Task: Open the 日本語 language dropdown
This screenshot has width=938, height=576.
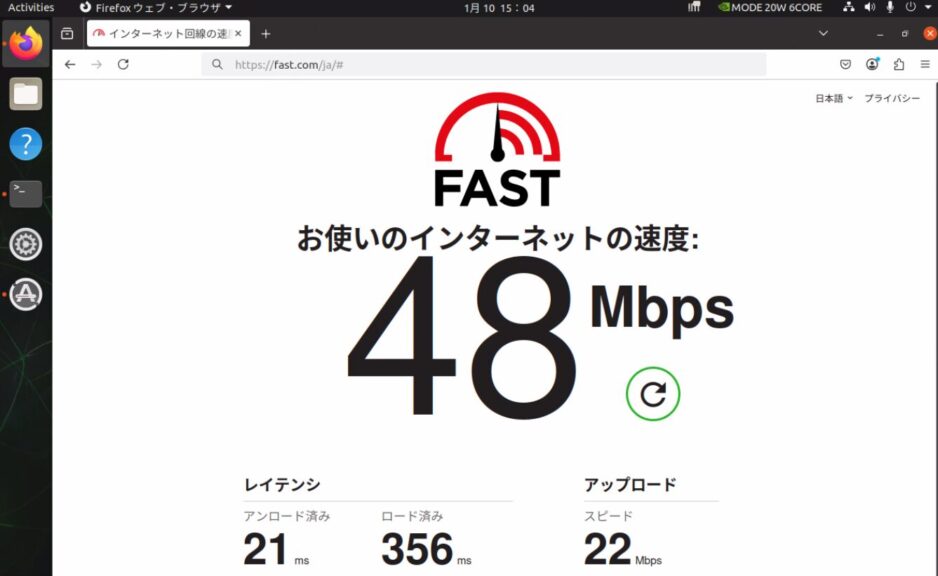Action: coord(834,98)
